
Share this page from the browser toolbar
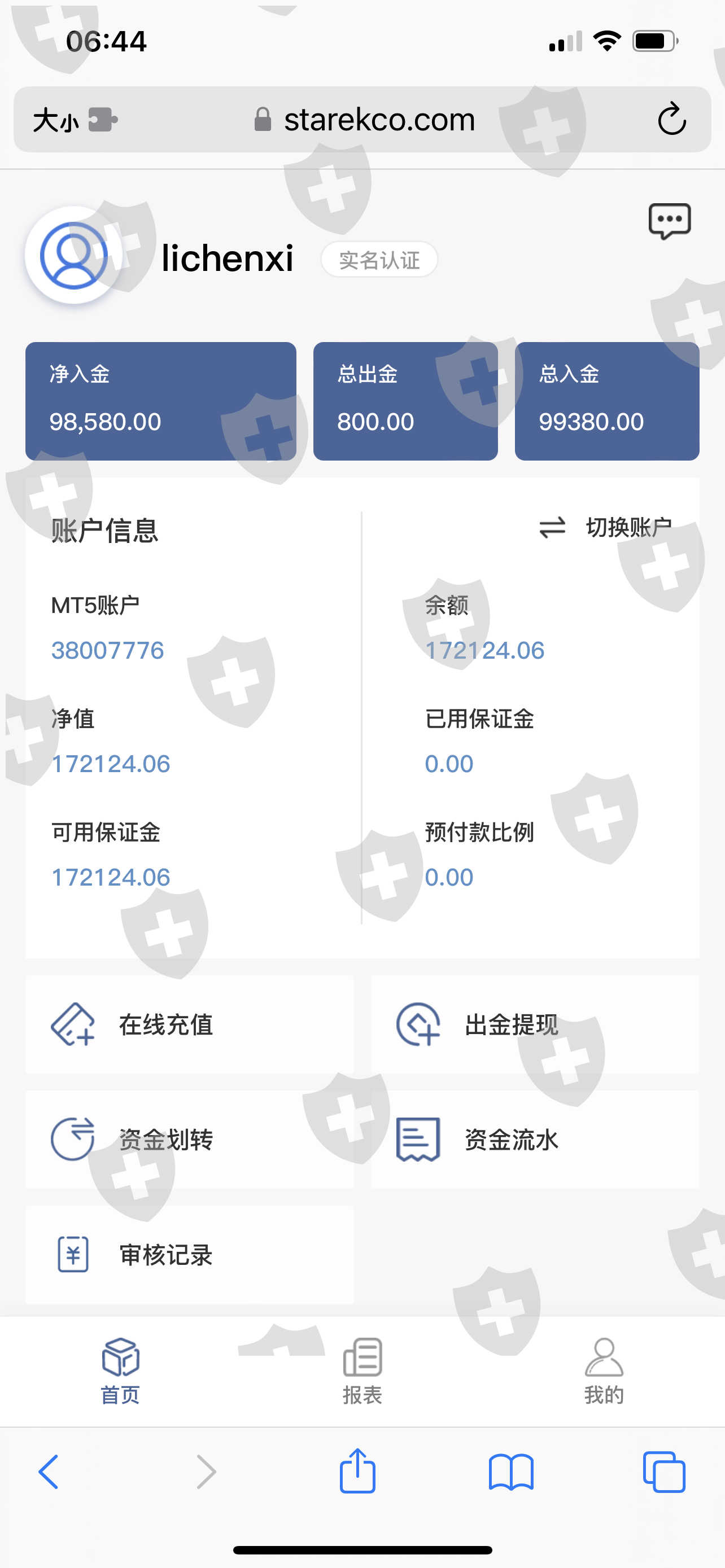[357, 1470]
